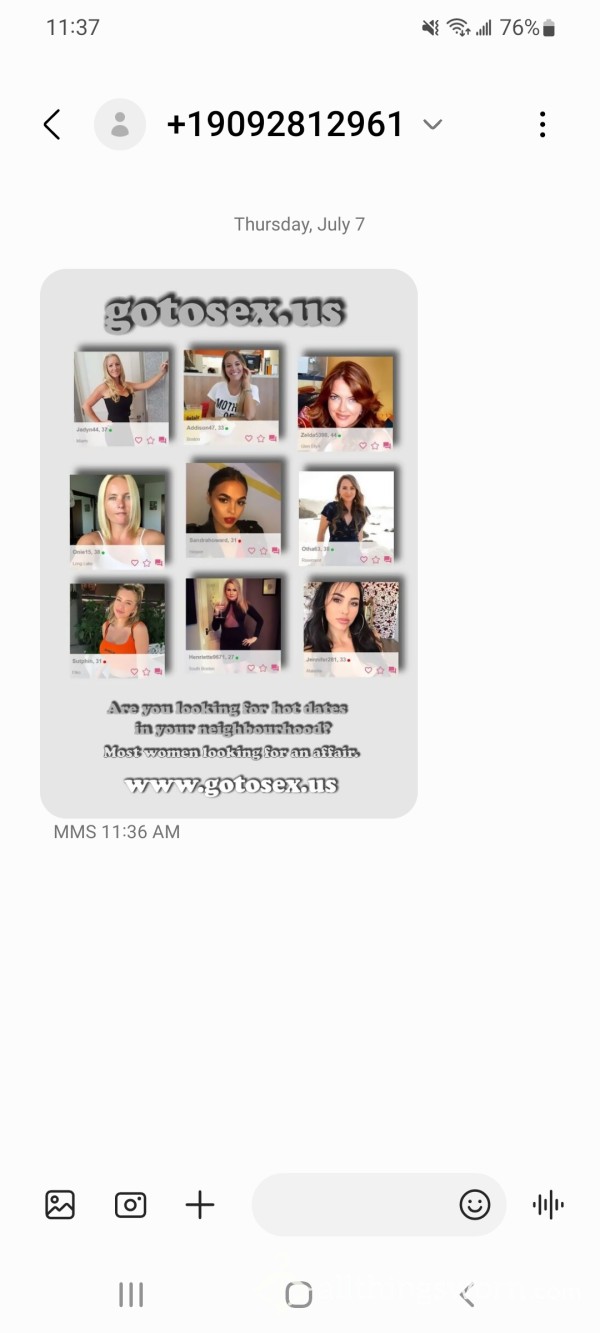Go back to the conversations list
The image size is (600, 1333).
pyautogui.click(x=52, y=125)
